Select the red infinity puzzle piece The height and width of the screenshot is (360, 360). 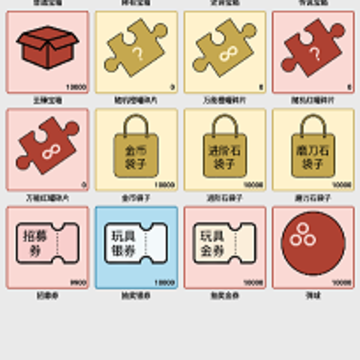pyautogui.click(x=48, y=150)
